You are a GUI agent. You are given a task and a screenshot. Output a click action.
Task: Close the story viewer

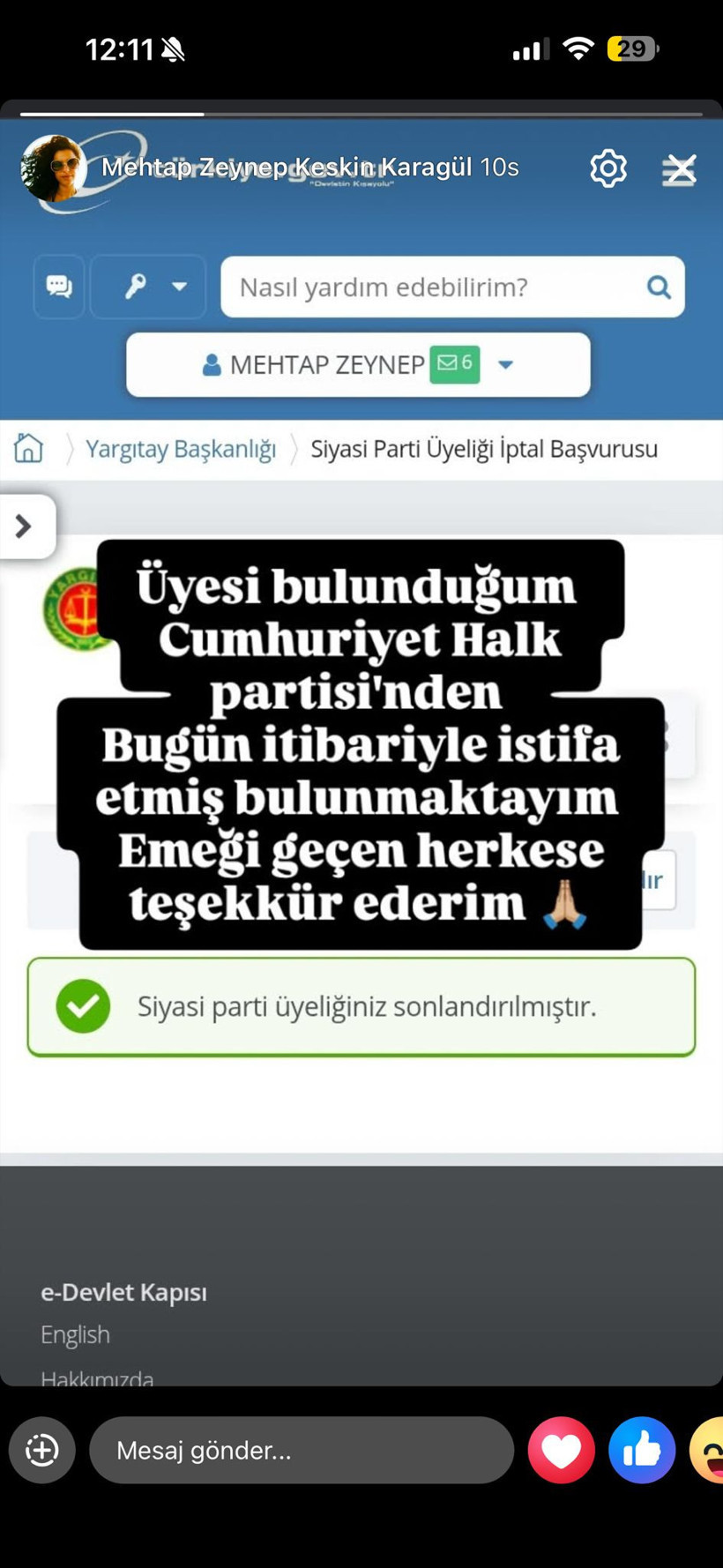coord(679,169)
